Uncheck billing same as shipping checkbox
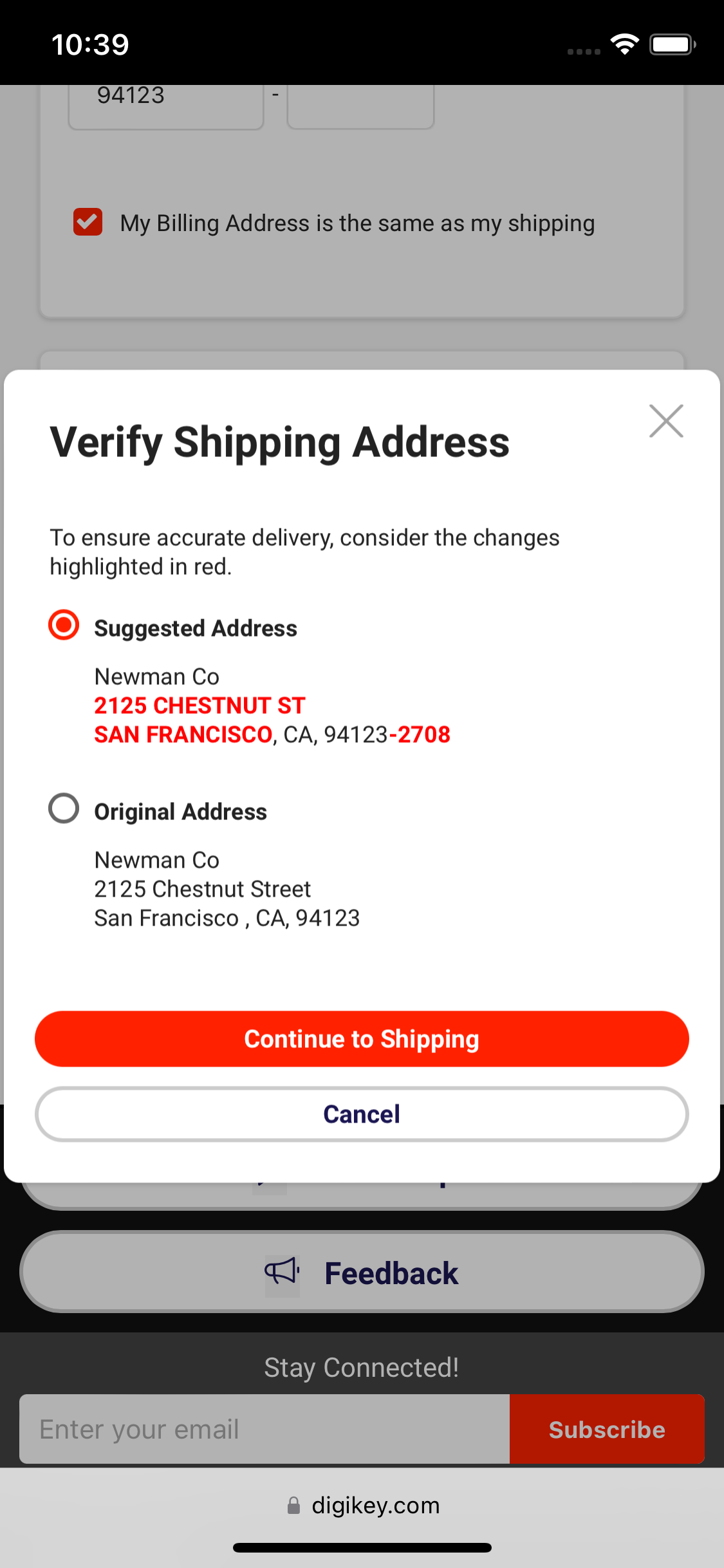The height and width of the screenshot is (1568, 724). tap(88, 222)
